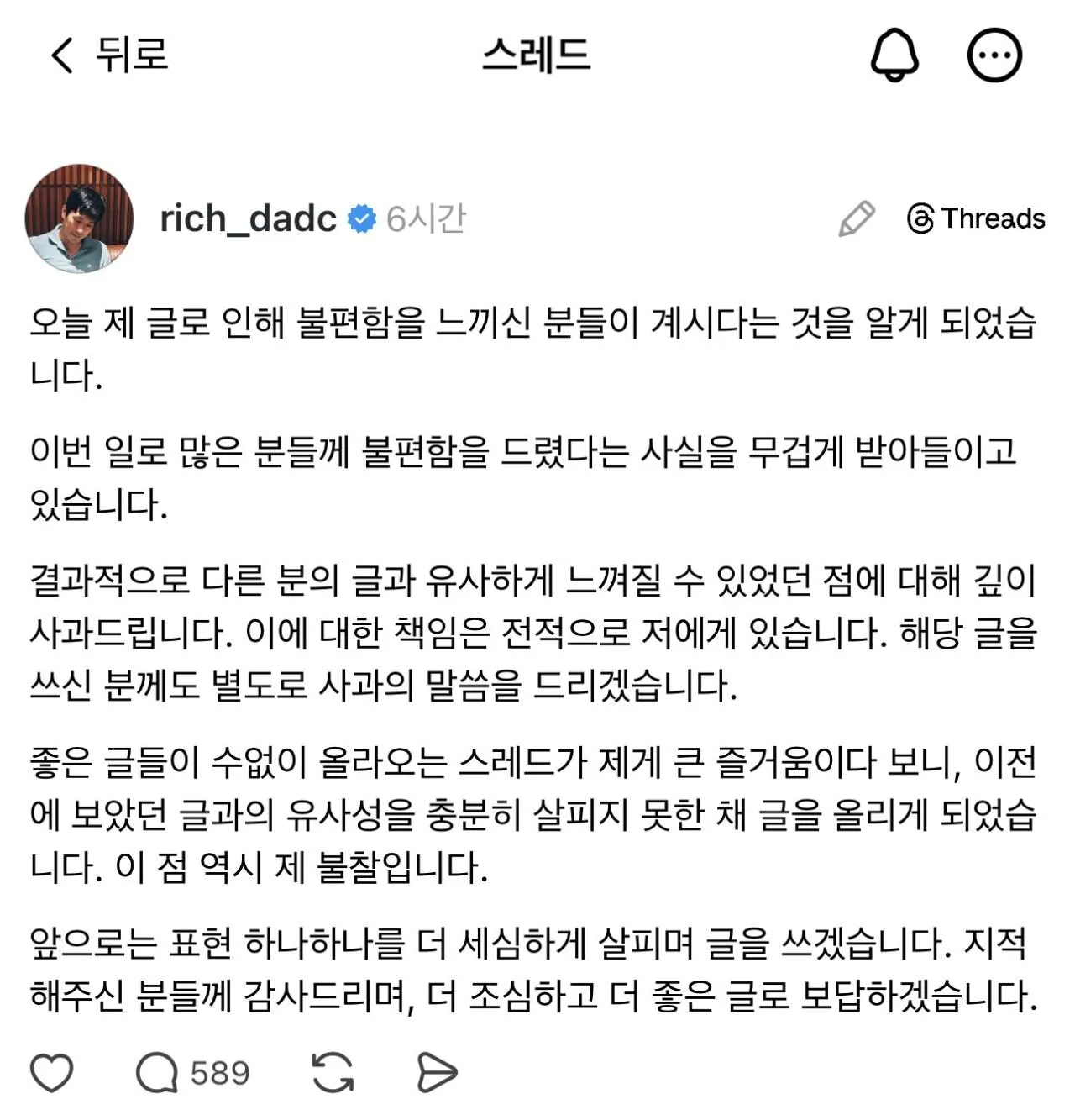Open the more options menu
1075x1120 pixels.
[x=994, y=55]
